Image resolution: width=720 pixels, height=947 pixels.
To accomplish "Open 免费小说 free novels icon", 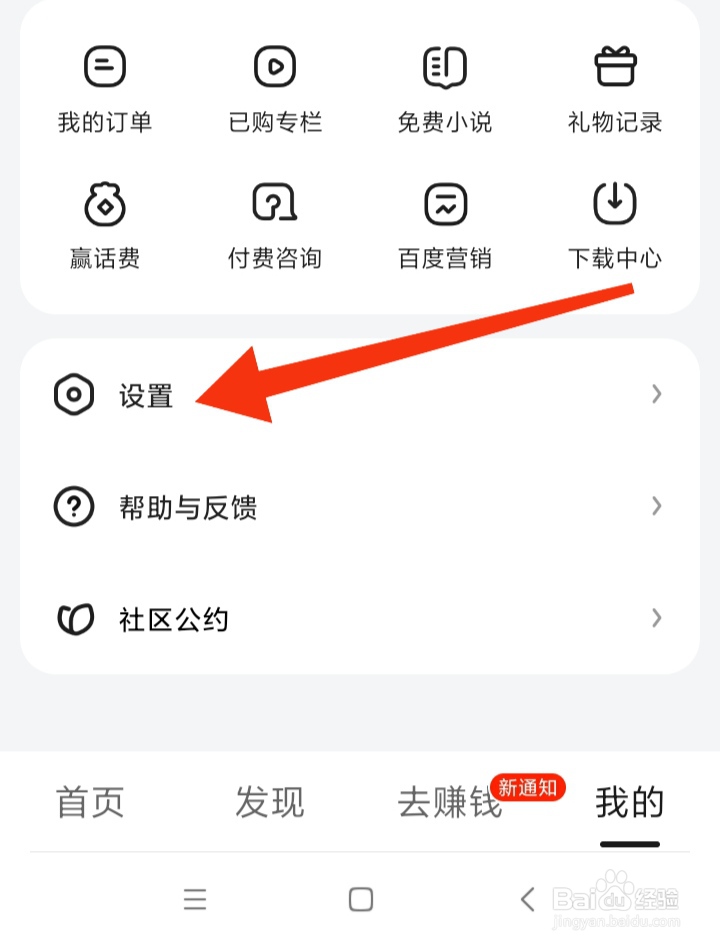I will pos(445,65).
